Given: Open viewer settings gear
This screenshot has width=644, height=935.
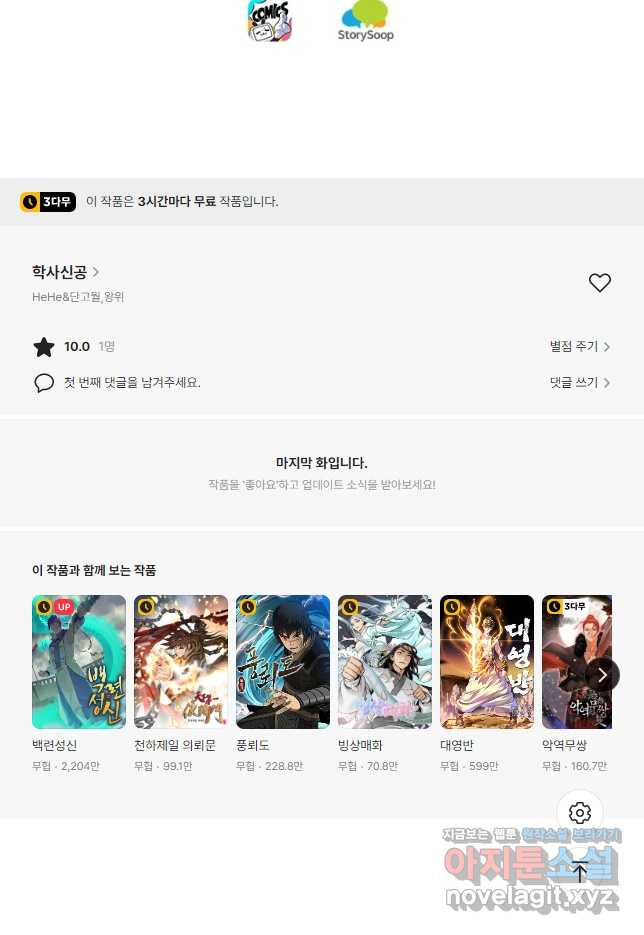Looking at the screenshot, I should (x=580, y=812).
